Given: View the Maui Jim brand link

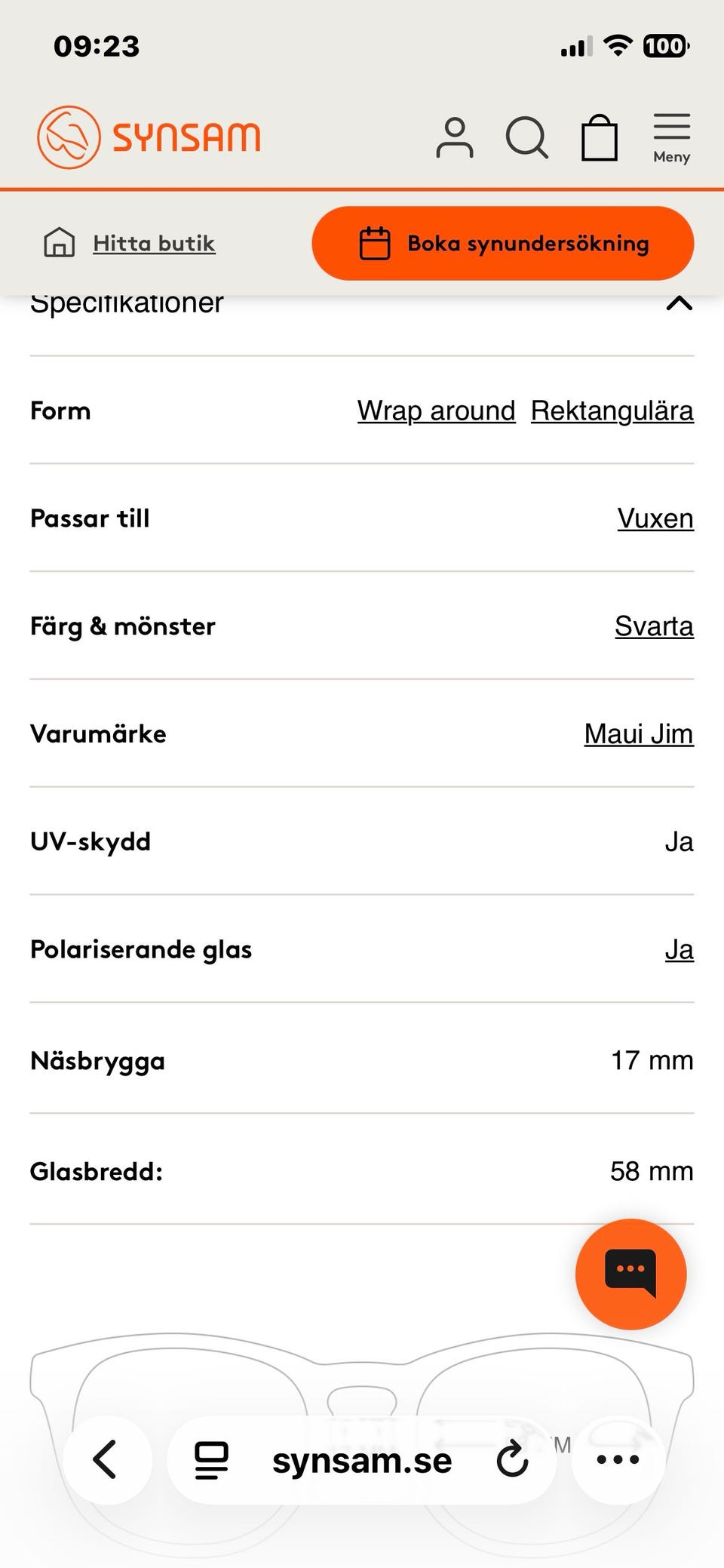Looking at the screenshot, I should (639, 734).
